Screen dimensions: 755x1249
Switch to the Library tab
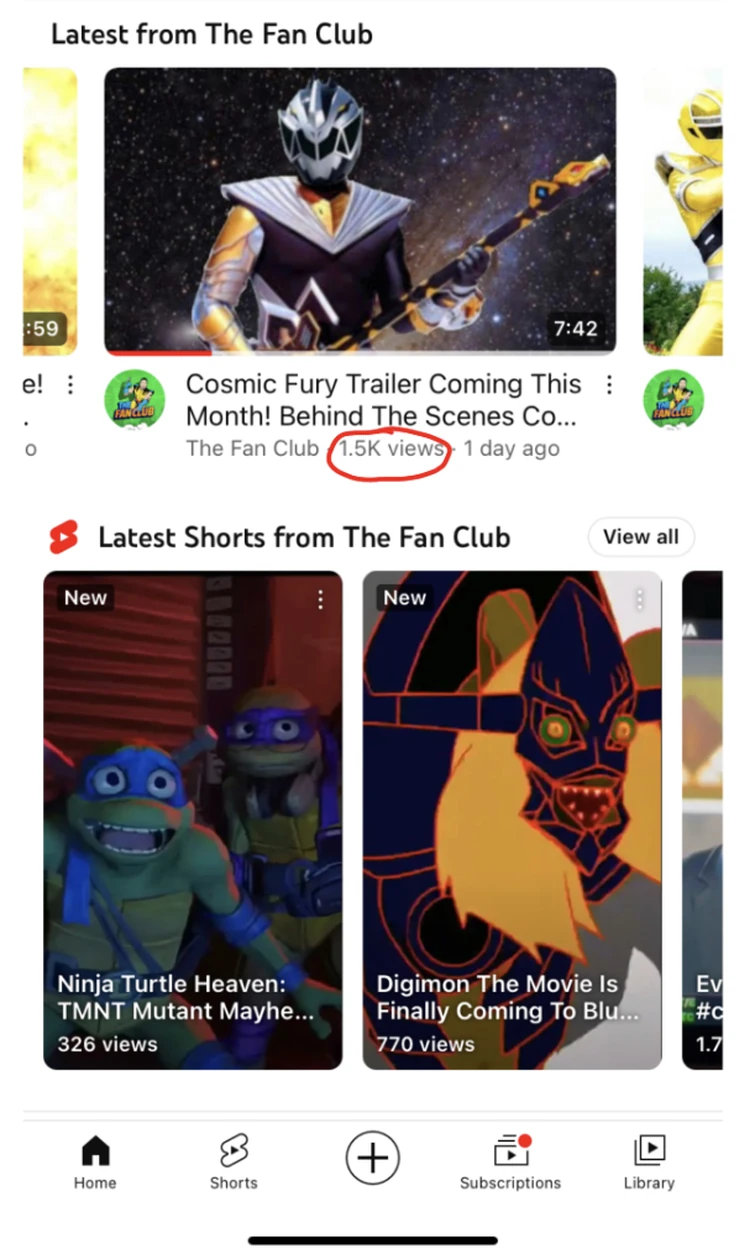649,1162
